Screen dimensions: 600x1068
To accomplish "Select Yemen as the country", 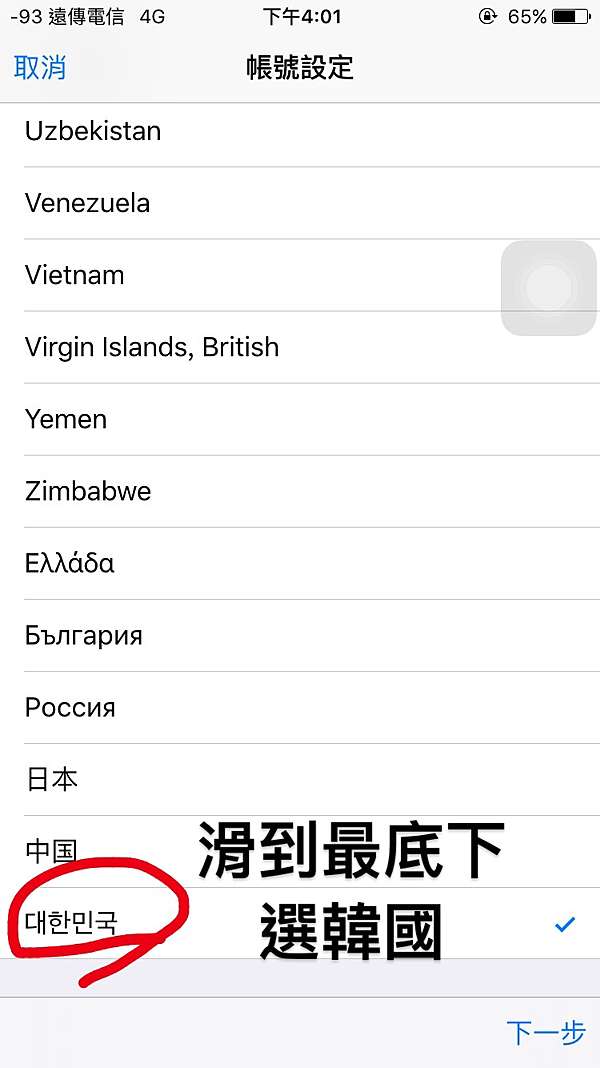I will click(300, 420).
